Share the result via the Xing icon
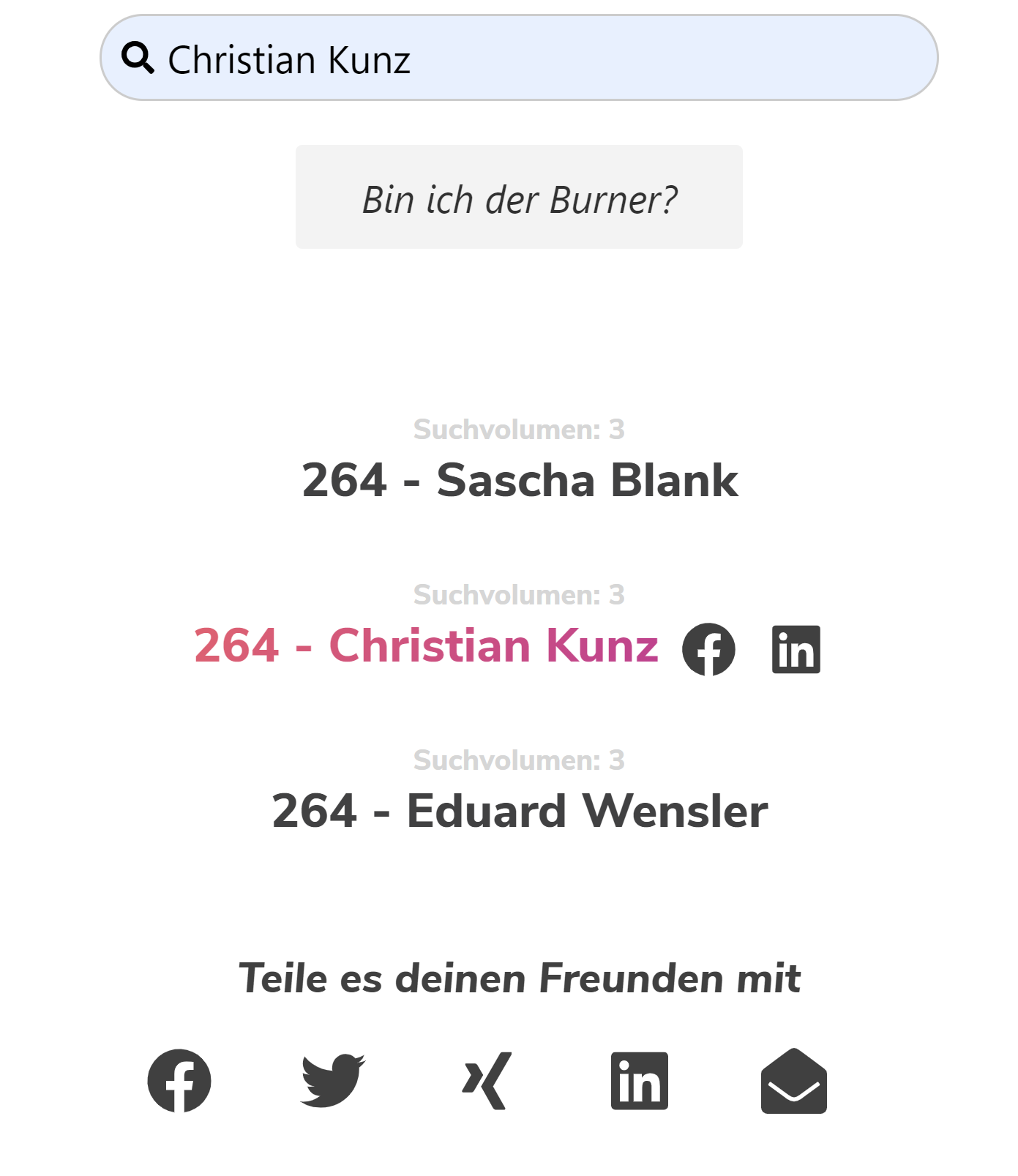The height and width of the screenshot is (1176, 1018). (485, 1080)
